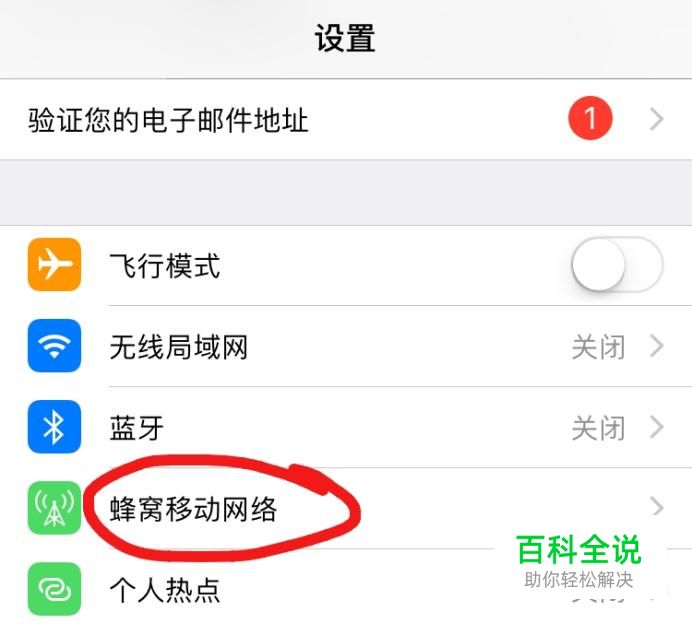The height and width of the screenshot is (624, 692).
Task: Open 无线局域网 settings
Action: [346, 346]
